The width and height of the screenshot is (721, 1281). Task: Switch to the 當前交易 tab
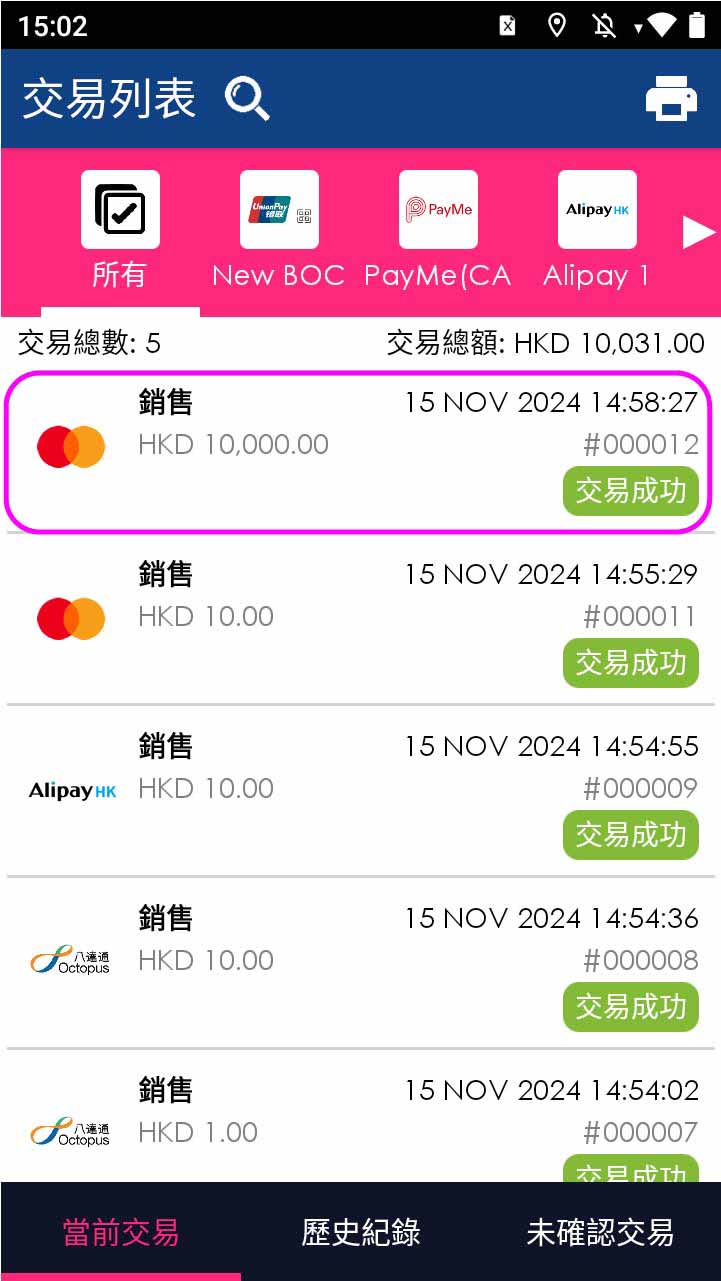coord(121,1232)
